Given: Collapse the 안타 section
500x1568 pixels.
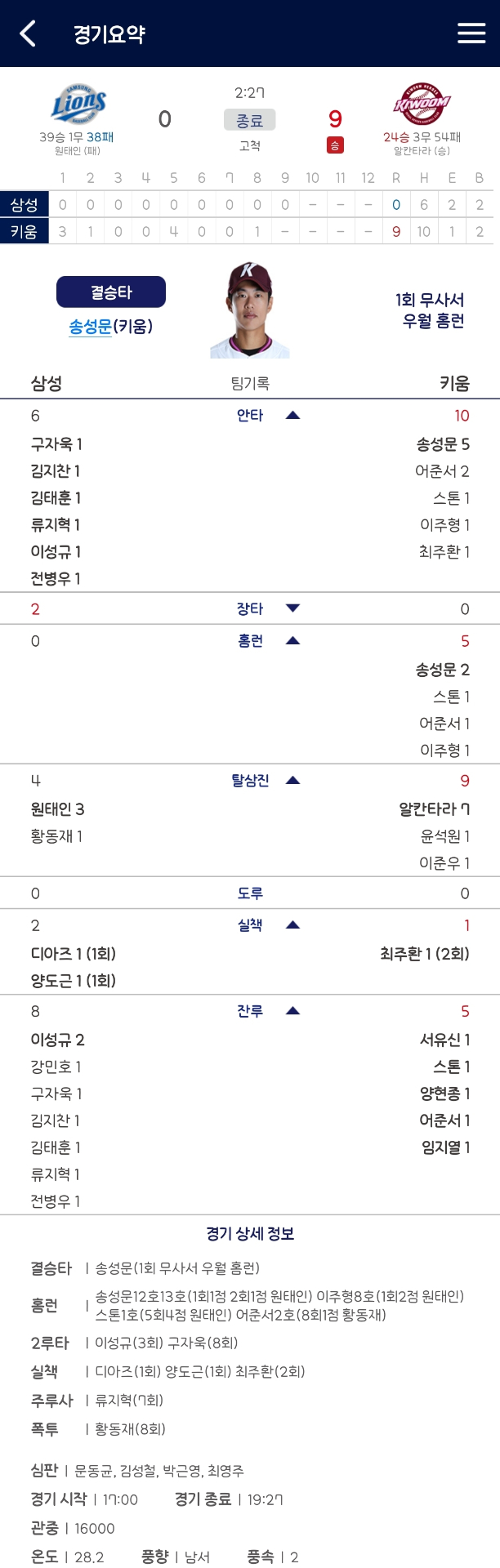Looking at the screenshot, I should coord(292,416).
